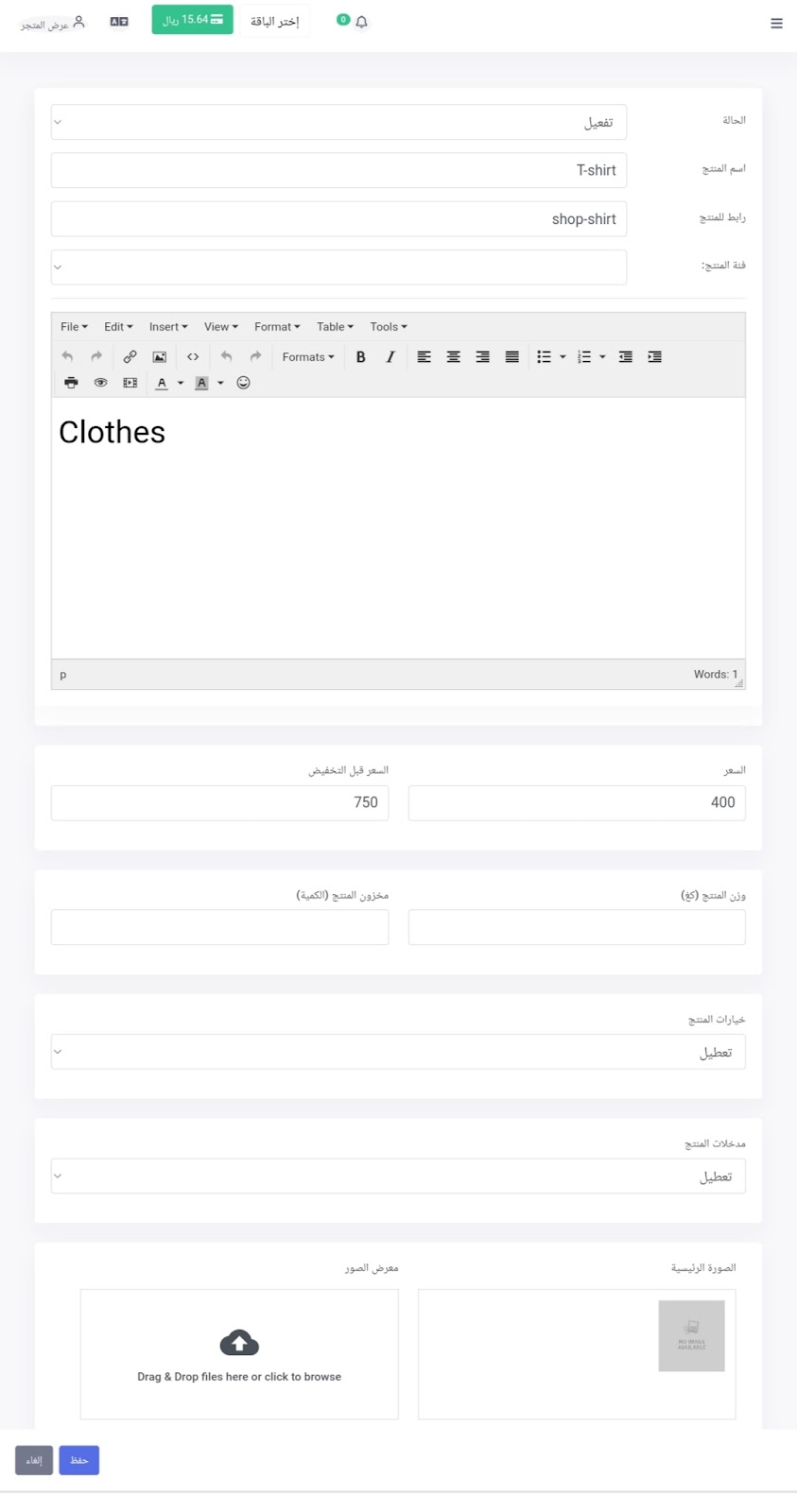Expand the الحالة status dropdown

[338, 122]
